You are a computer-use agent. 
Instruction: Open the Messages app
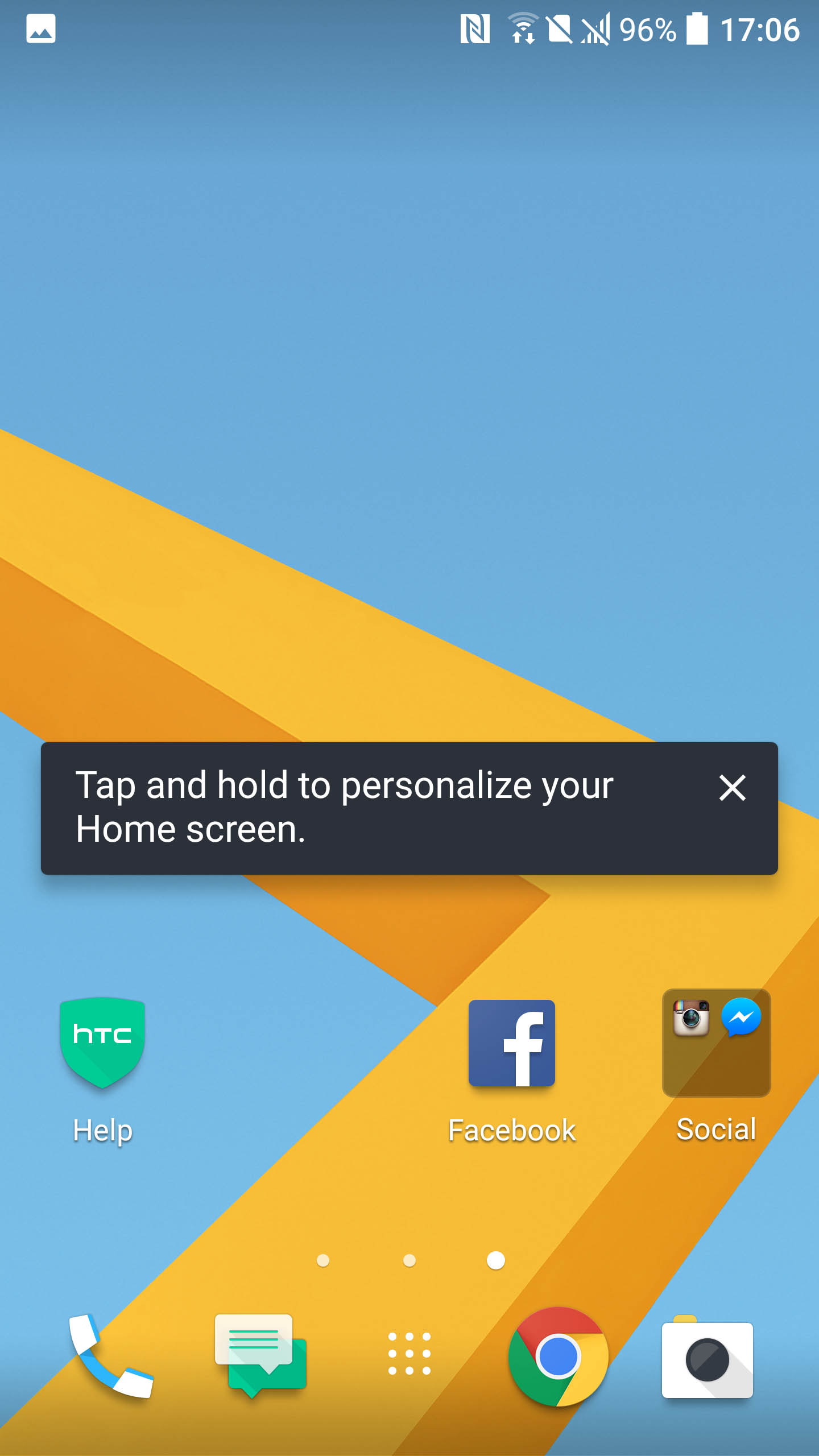point(260,1356)
